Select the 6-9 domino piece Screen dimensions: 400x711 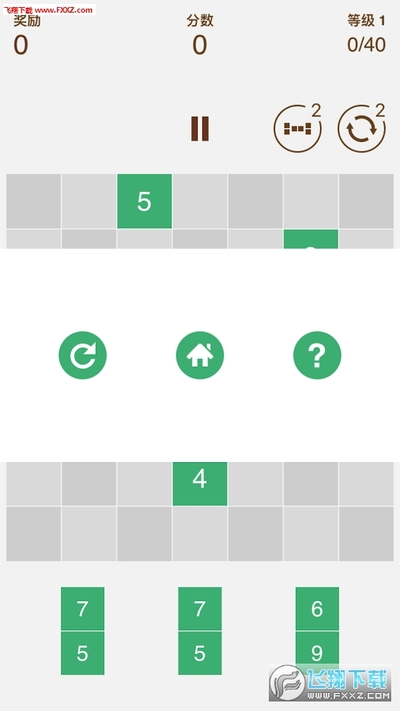[317, 631]
